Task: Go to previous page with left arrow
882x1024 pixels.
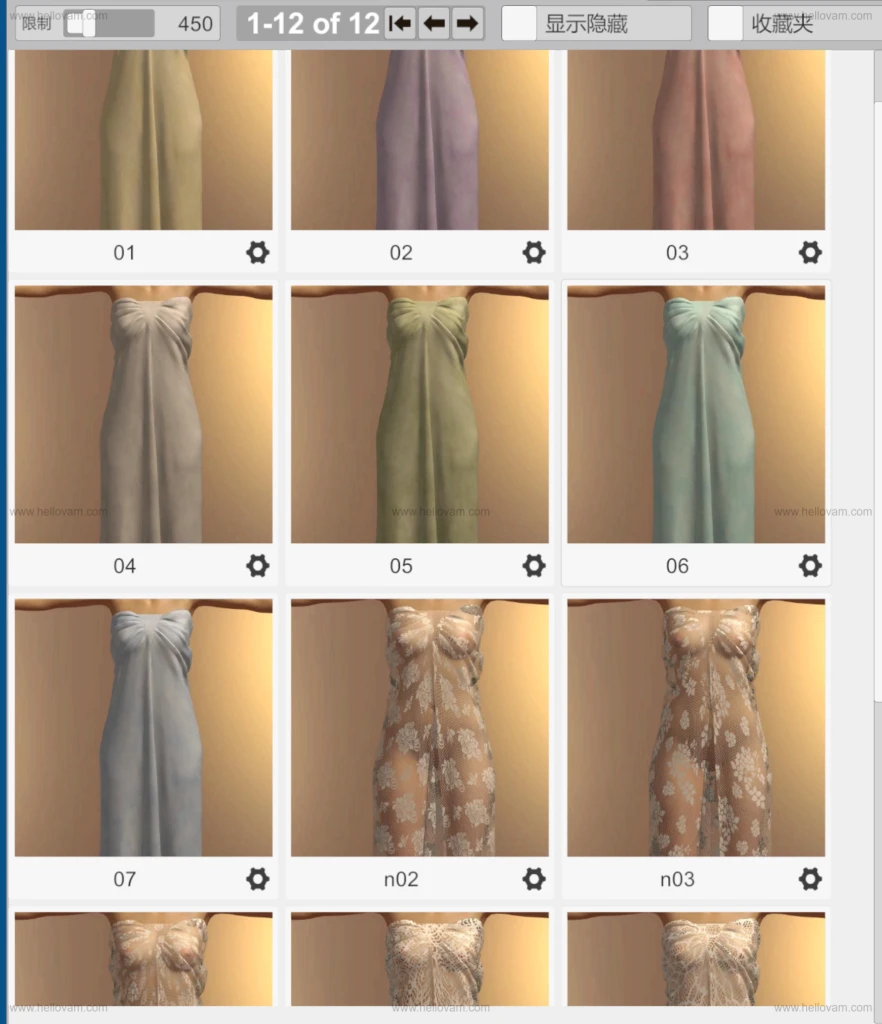Action: click(434, 23)
